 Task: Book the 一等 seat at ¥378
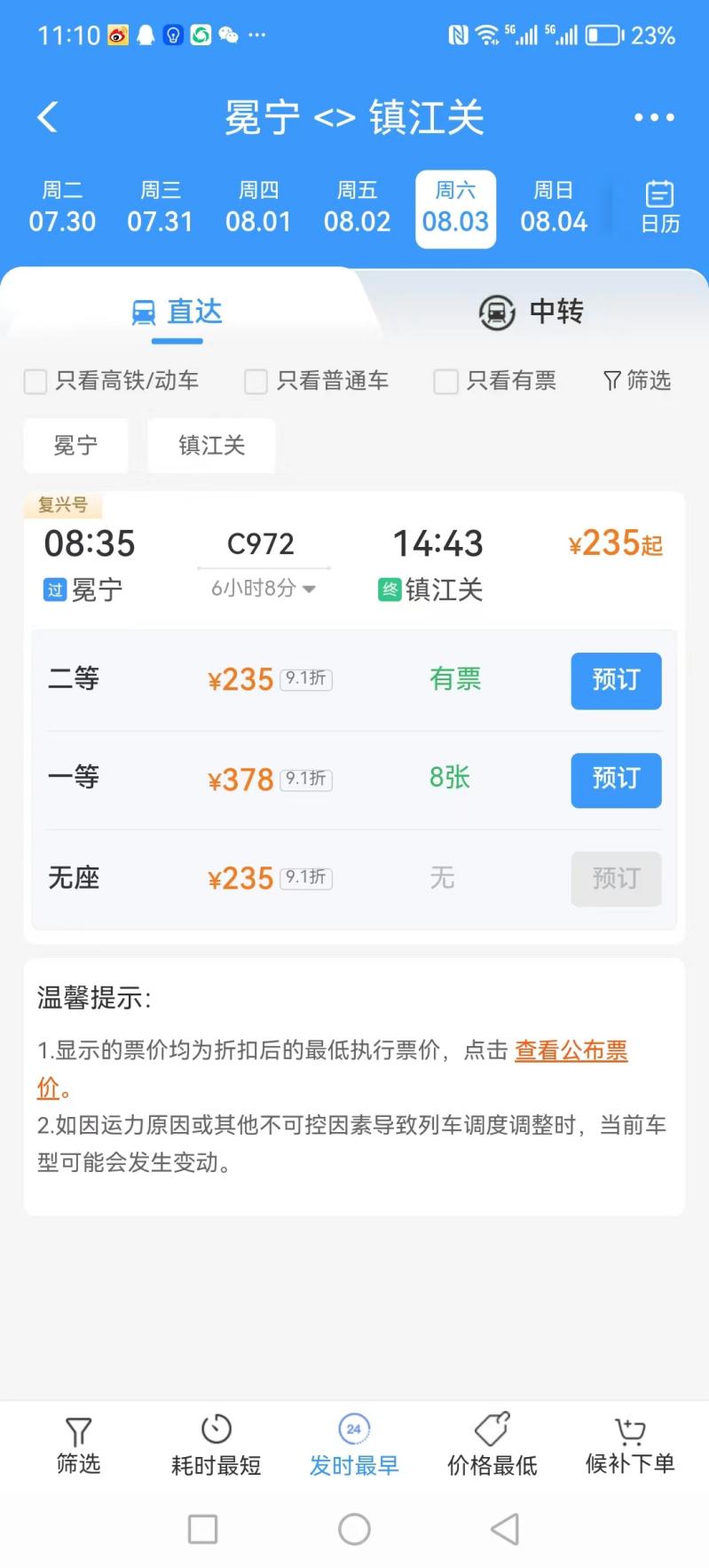click(x=616, y=780)
